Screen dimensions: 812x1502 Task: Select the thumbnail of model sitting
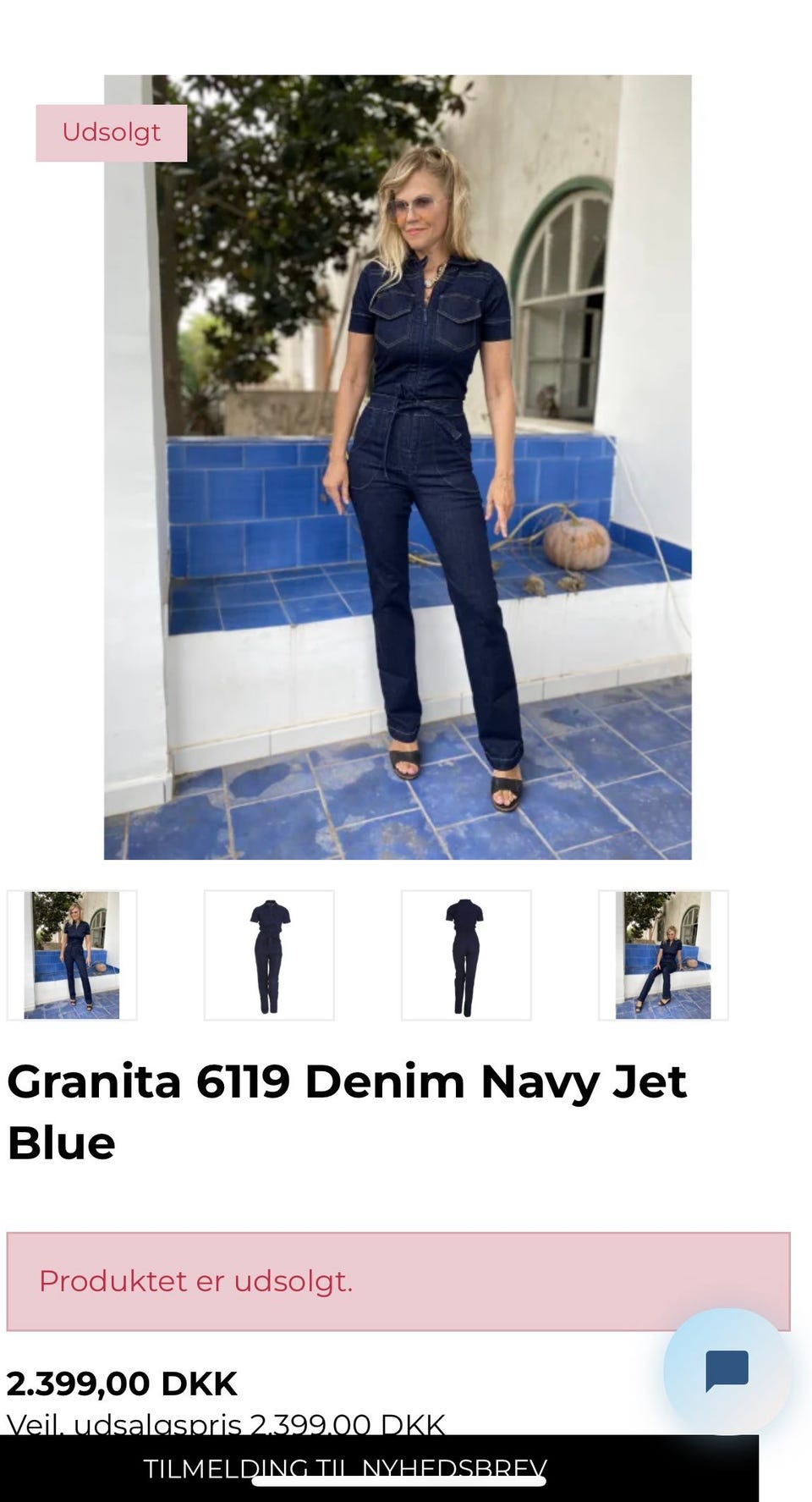click(663, 955)
